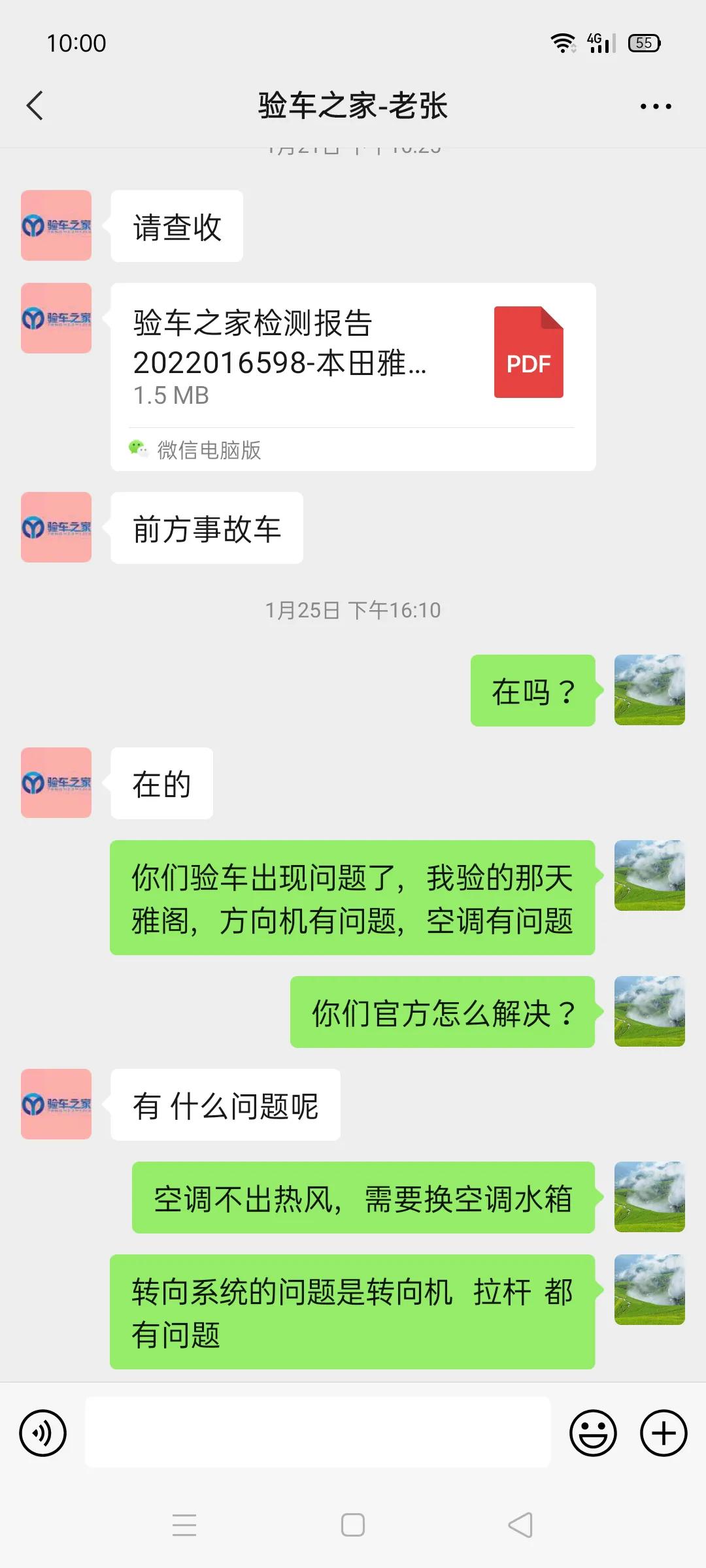The image size is (706, 1568).
Task: Tap your green bubble asking 在吗？
Action: pos(533,691)
